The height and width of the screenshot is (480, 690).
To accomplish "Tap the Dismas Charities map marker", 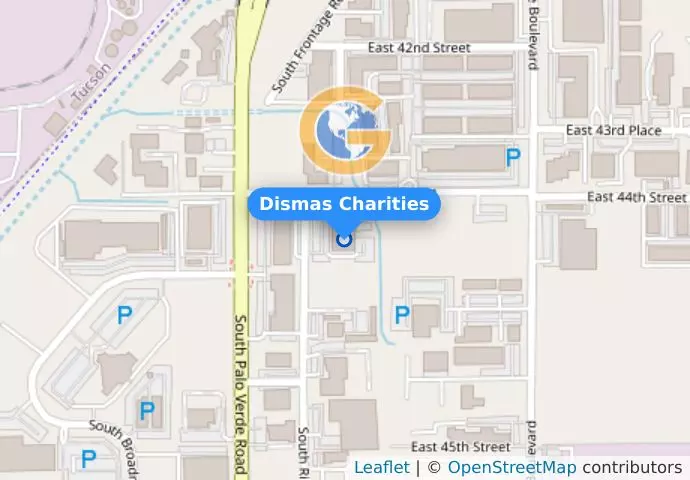I will pyautogui.click(x=344, y=239).
